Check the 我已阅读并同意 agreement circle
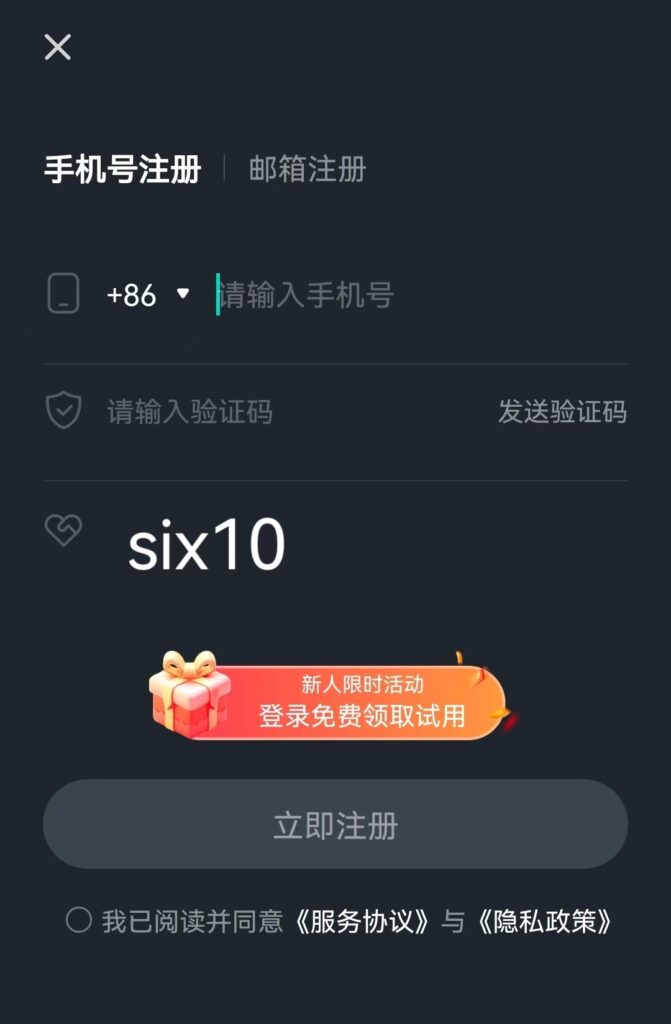The image size is (671, 1024). pos(78,920)
